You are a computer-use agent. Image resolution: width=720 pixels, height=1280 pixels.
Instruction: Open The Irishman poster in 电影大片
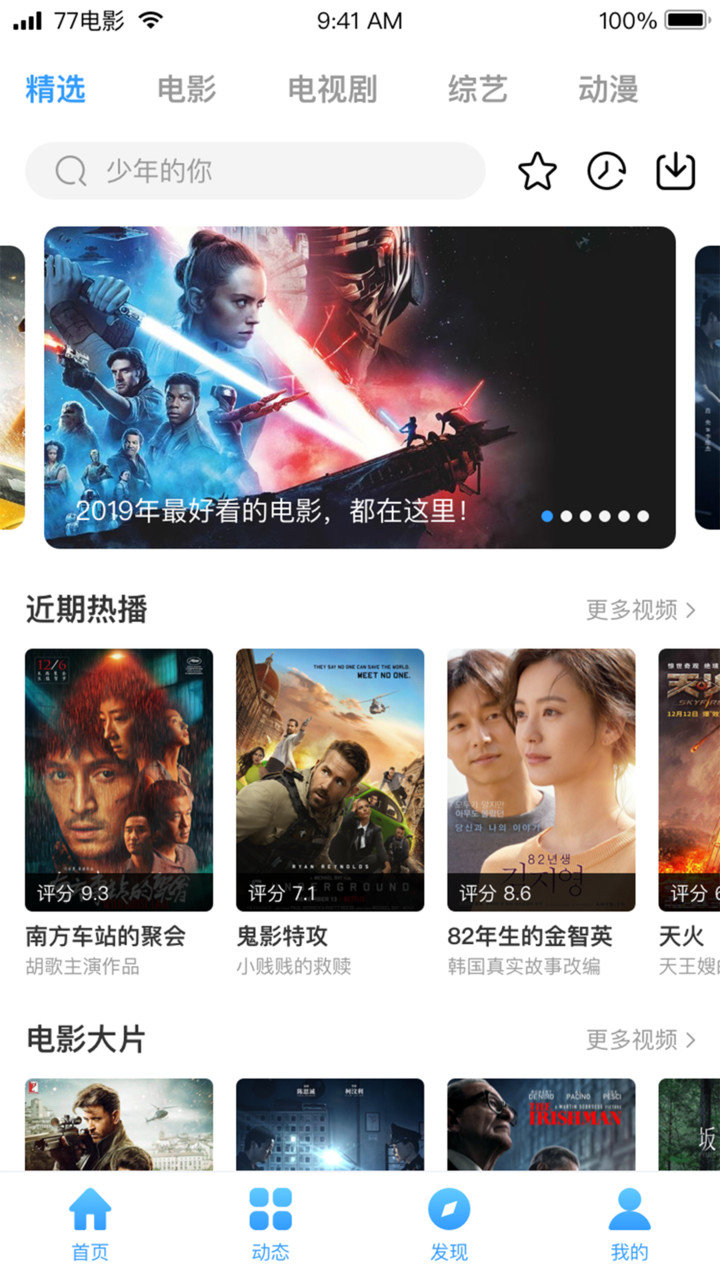coord(541,1123)
